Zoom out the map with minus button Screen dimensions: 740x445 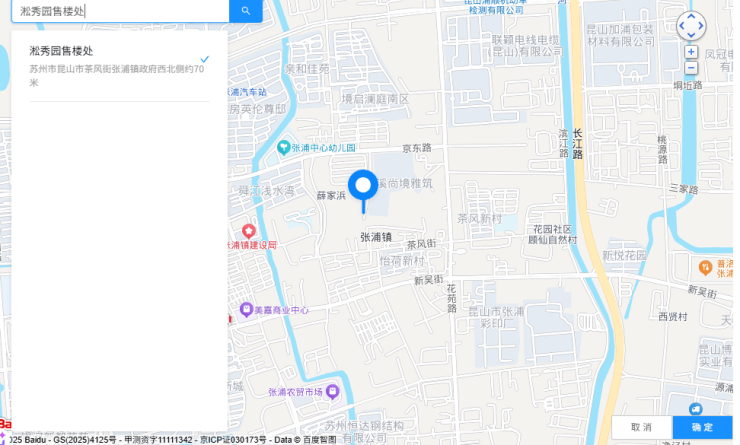(691, 68)
